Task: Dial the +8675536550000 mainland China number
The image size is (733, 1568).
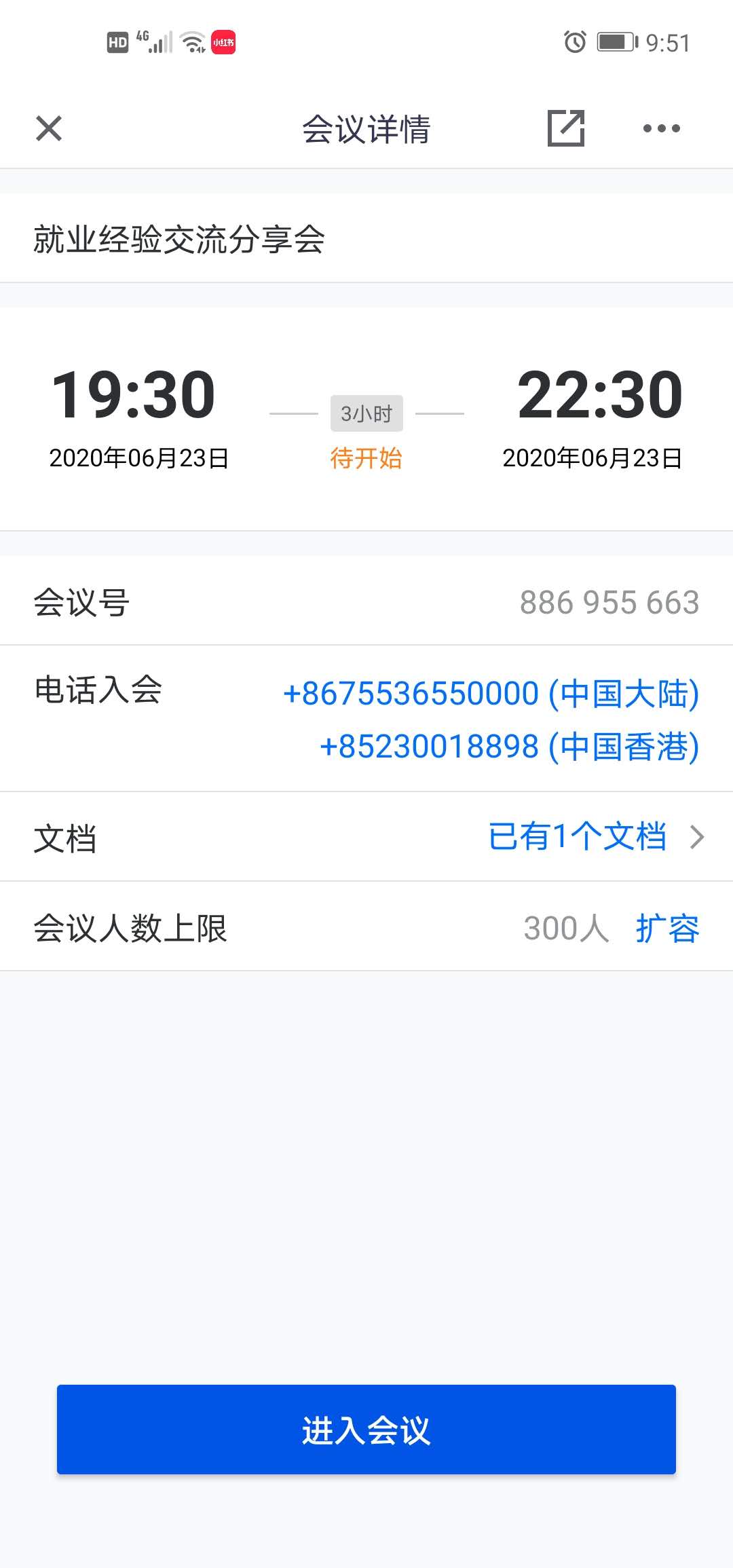Action: 491,694
